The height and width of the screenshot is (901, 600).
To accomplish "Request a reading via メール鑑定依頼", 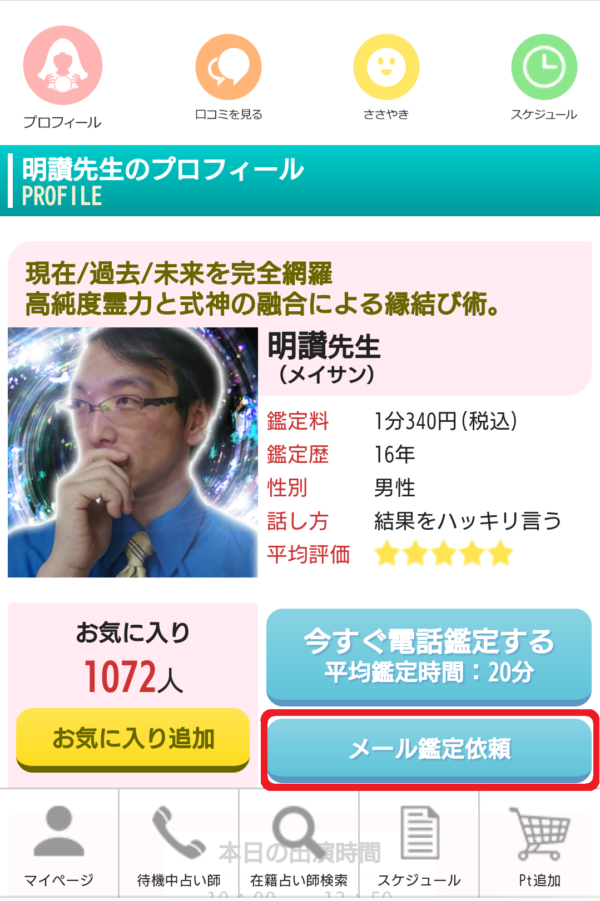I will [x=429, y=749].
